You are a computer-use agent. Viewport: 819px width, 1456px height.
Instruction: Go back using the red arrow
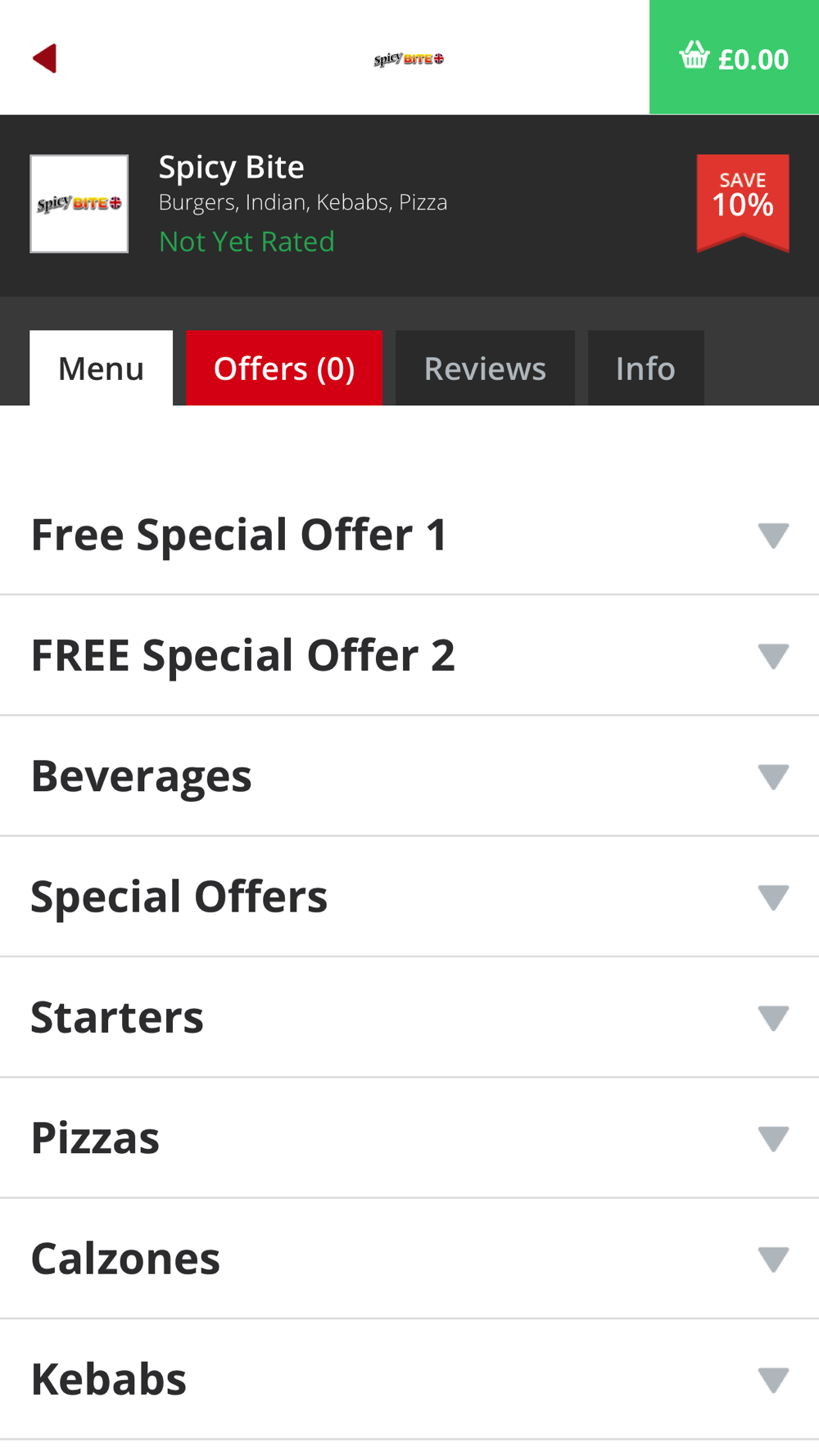click(44, 58)
